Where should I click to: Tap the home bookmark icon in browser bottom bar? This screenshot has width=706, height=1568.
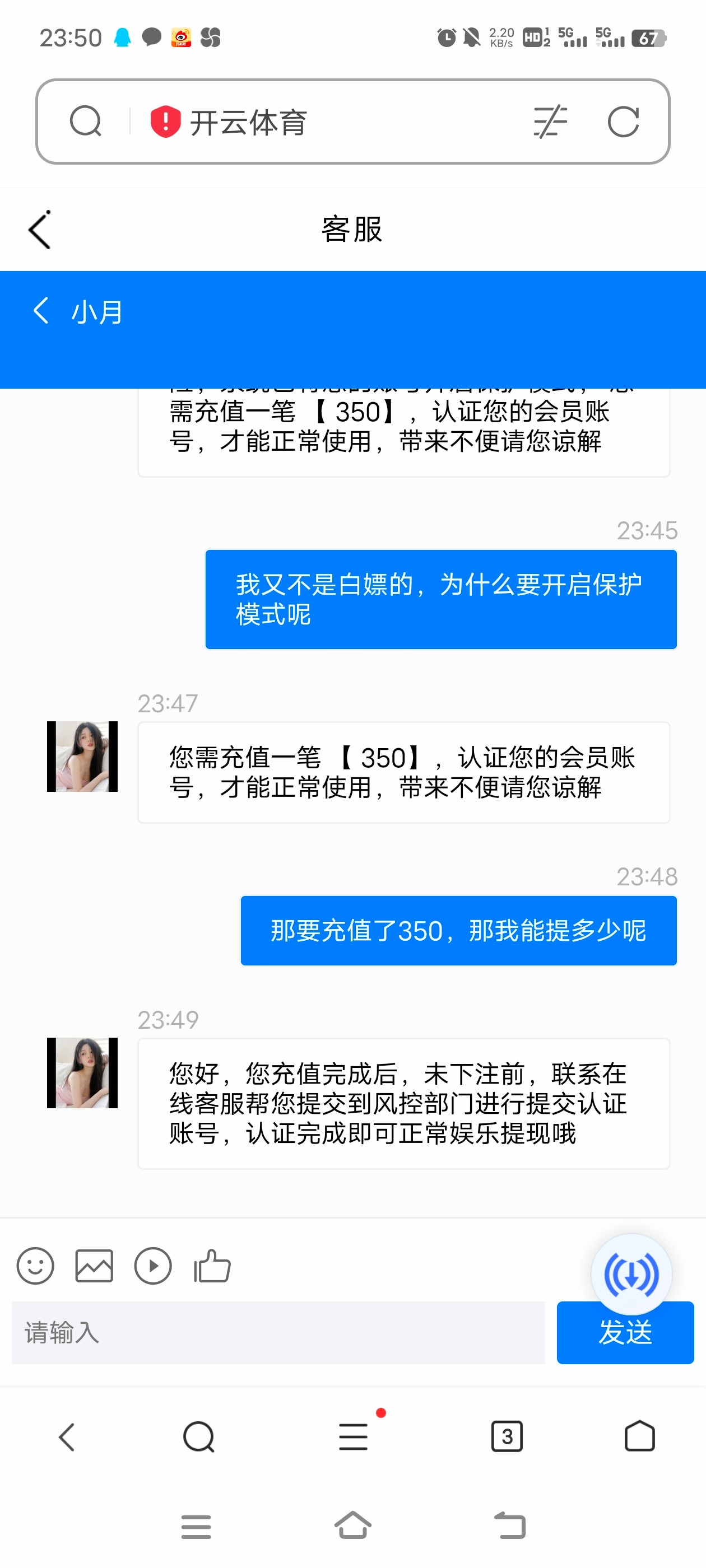coord(640,1437)
